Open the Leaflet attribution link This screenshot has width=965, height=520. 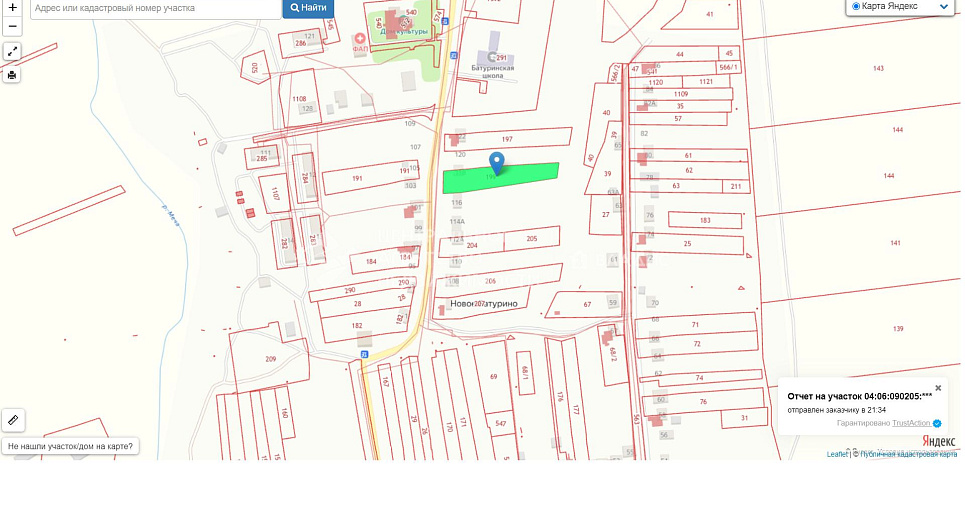[x=837, y=454]
